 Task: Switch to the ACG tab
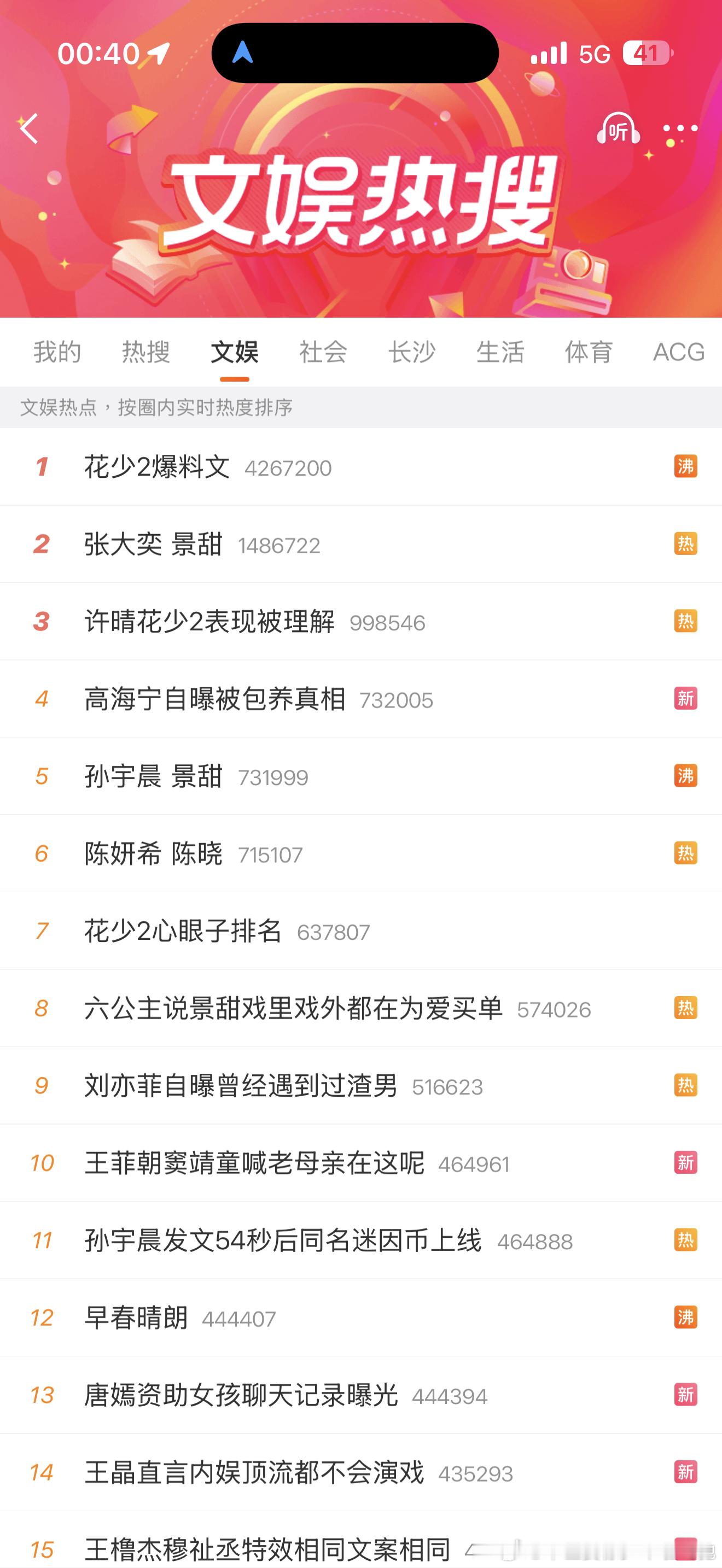click(679, 352)
